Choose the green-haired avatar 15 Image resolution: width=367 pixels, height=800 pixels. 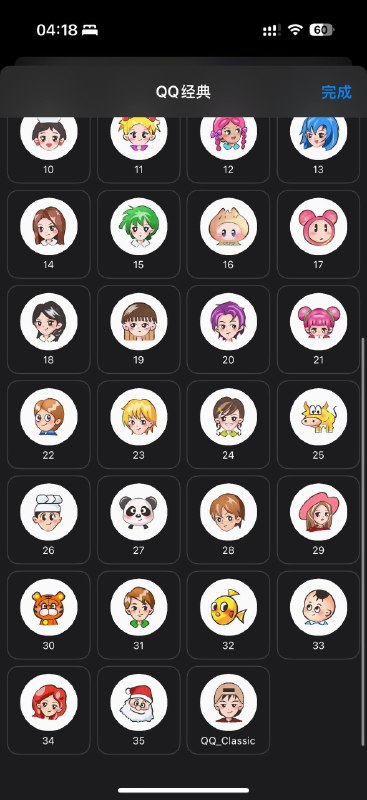139,234
